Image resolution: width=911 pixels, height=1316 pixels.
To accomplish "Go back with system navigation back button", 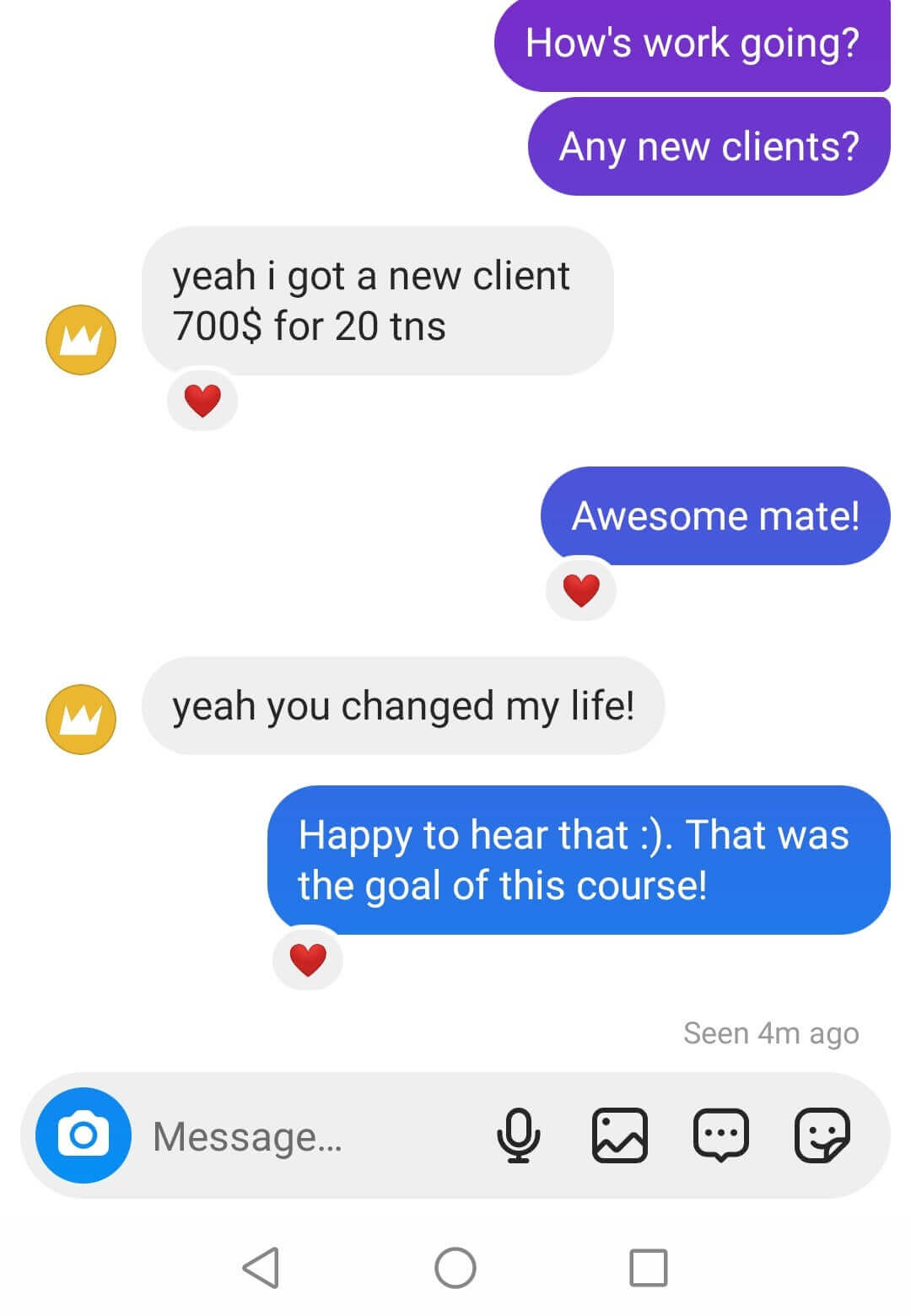I will coord(261,1267).
